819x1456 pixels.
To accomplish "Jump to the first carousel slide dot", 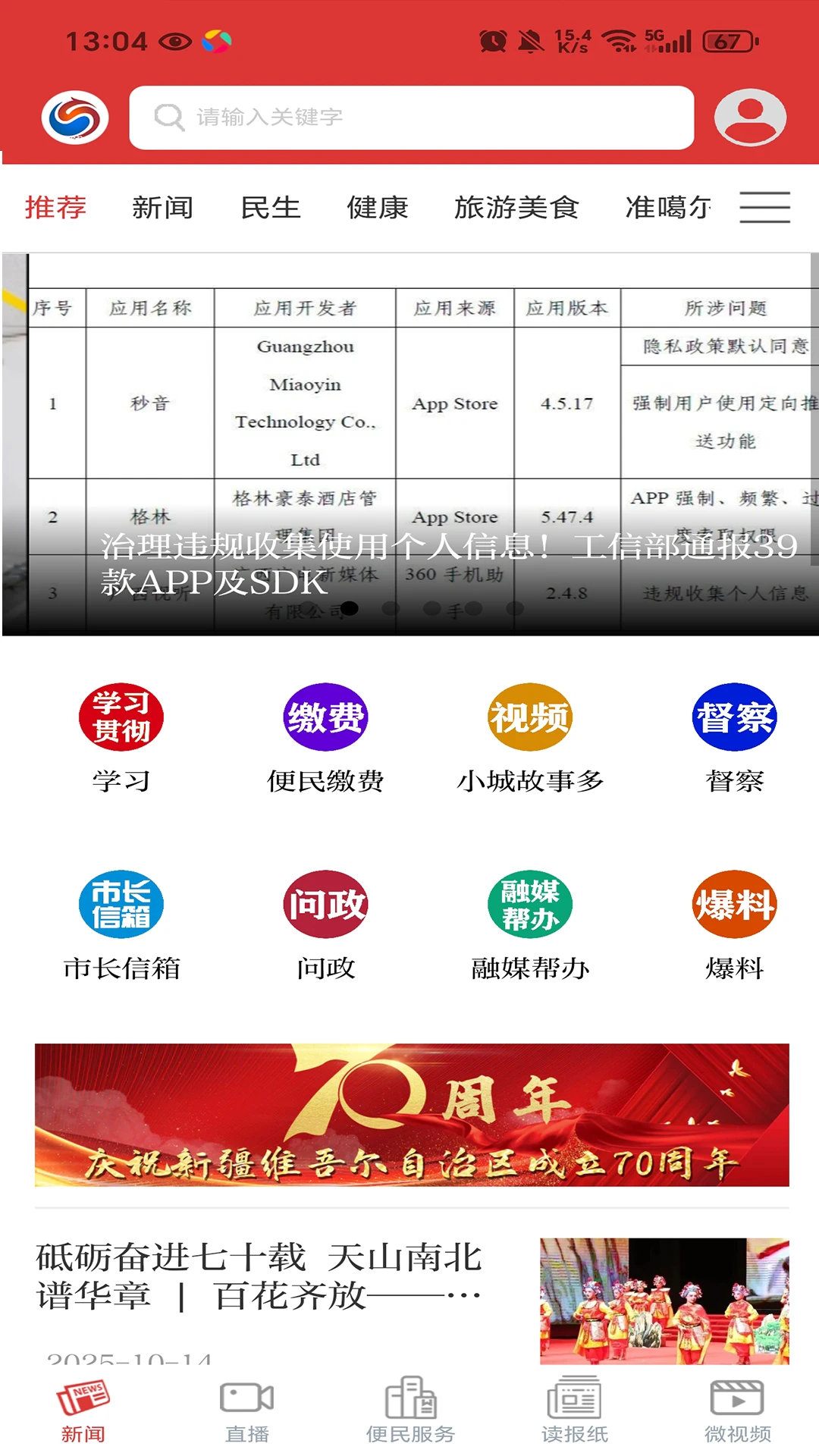I will pos(350,607).
